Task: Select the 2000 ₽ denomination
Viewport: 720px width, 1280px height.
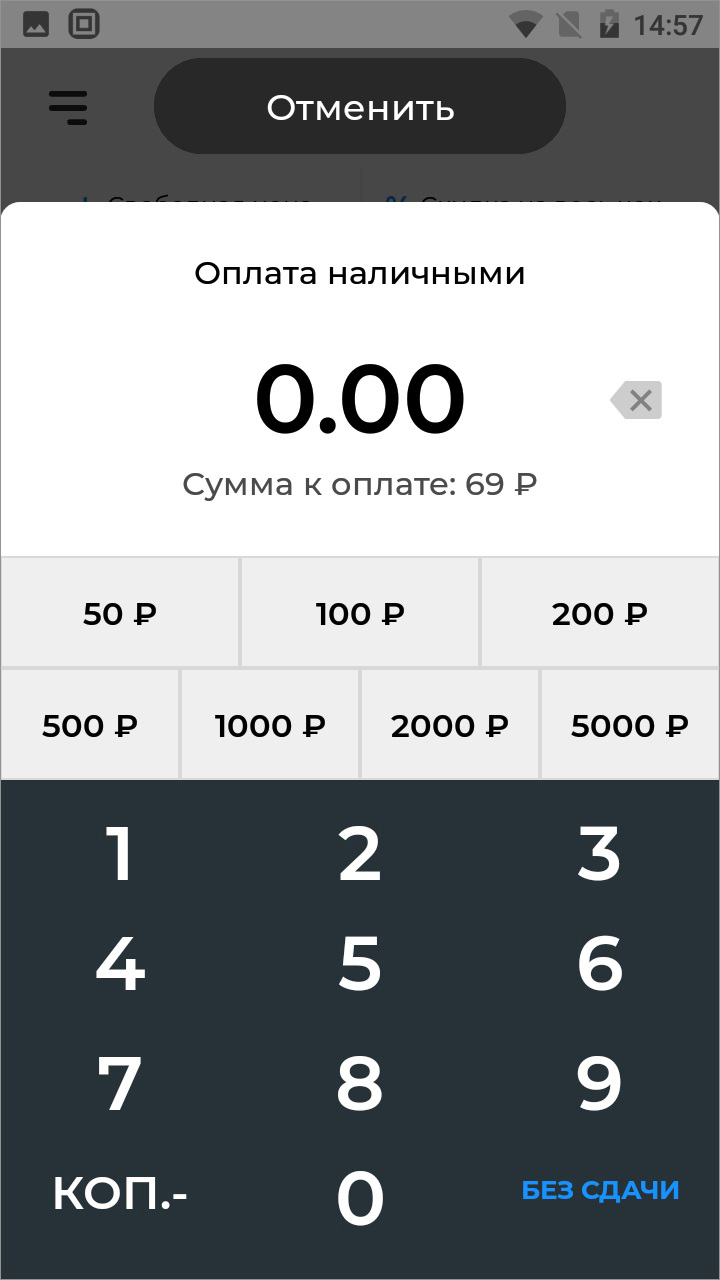Action: tap(449, 724)
